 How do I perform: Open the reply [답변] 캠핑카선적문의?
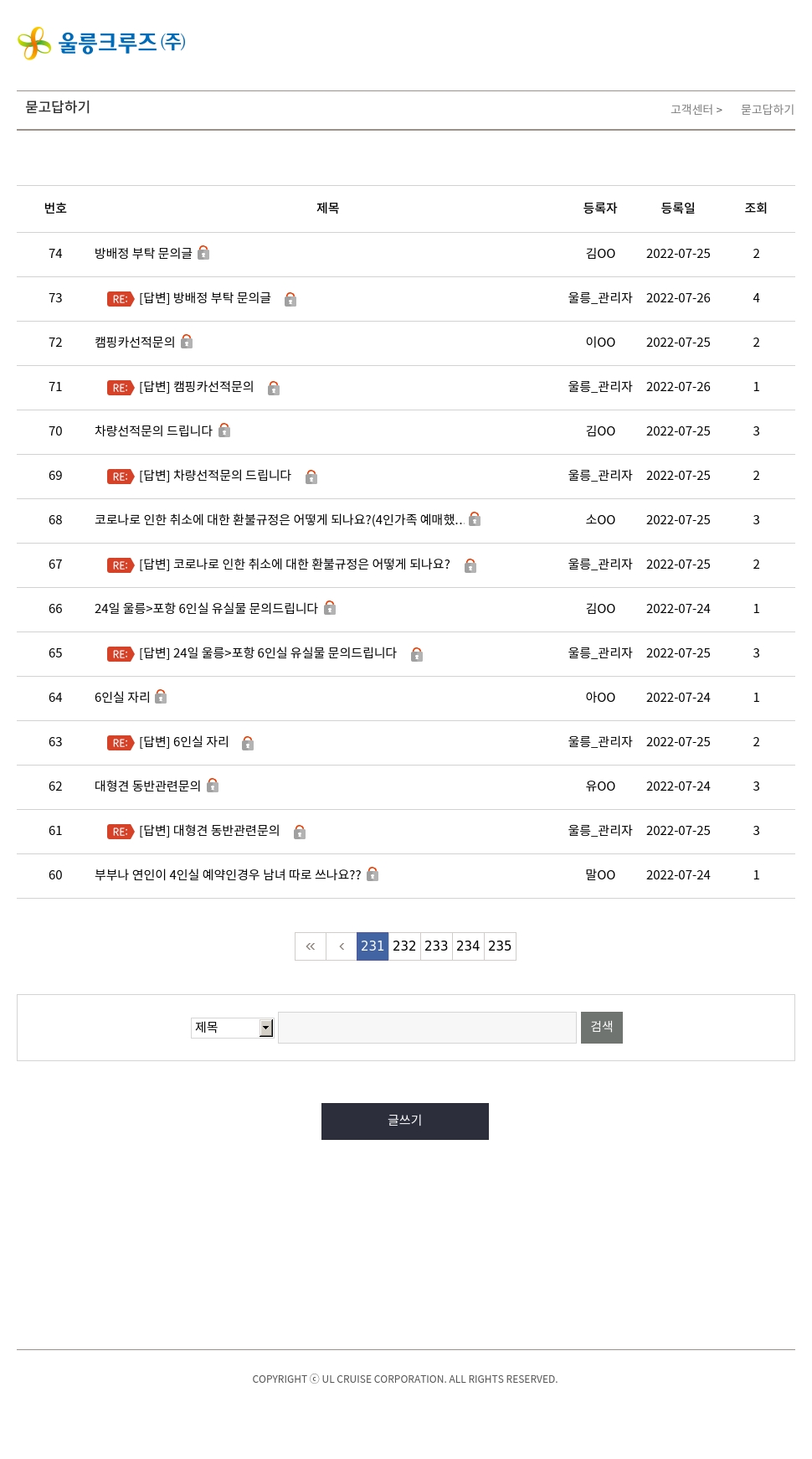tap(197, 386)
